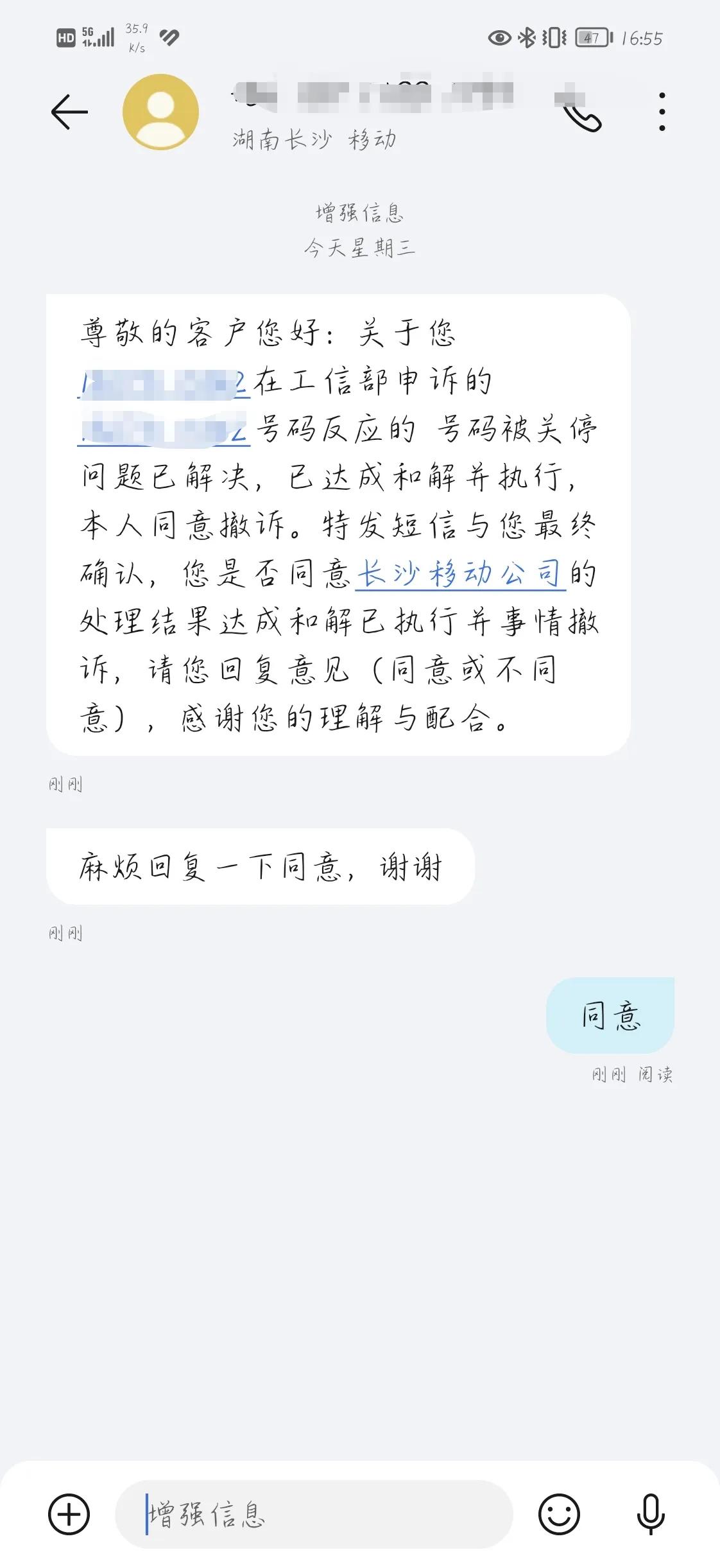Open the three-dot overflow menu

click(662, 110)
